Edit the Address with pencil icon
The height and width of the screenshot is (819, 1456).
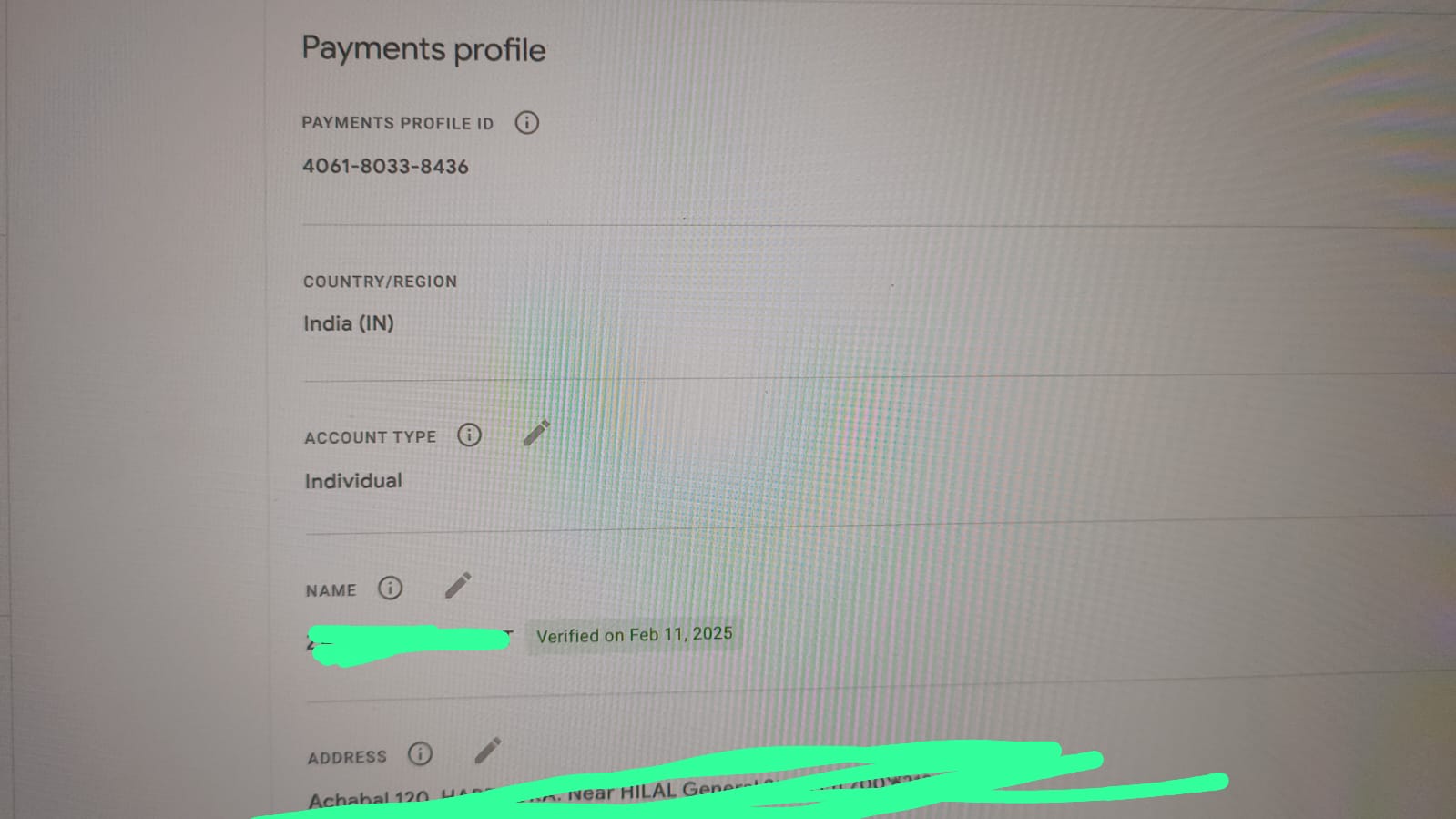click(488, 751)
